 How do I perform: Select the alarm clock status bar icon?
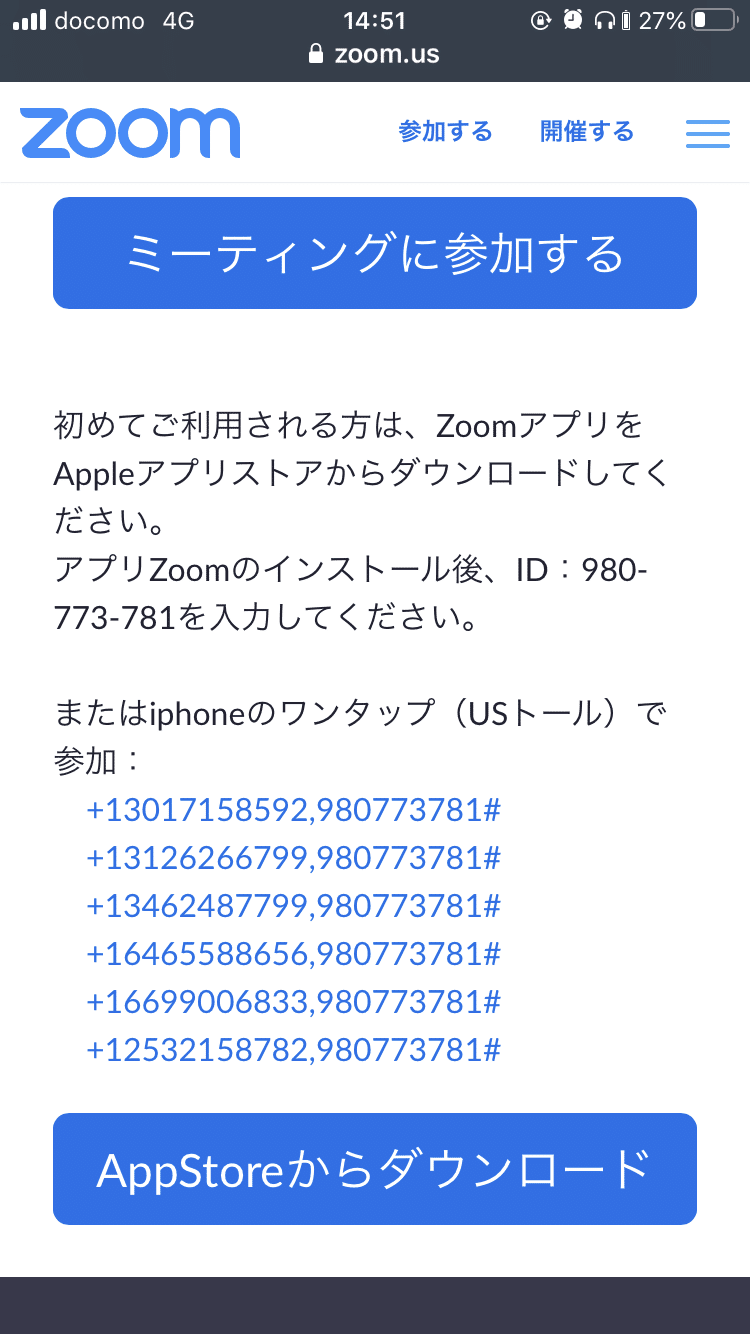click(573, 18)
